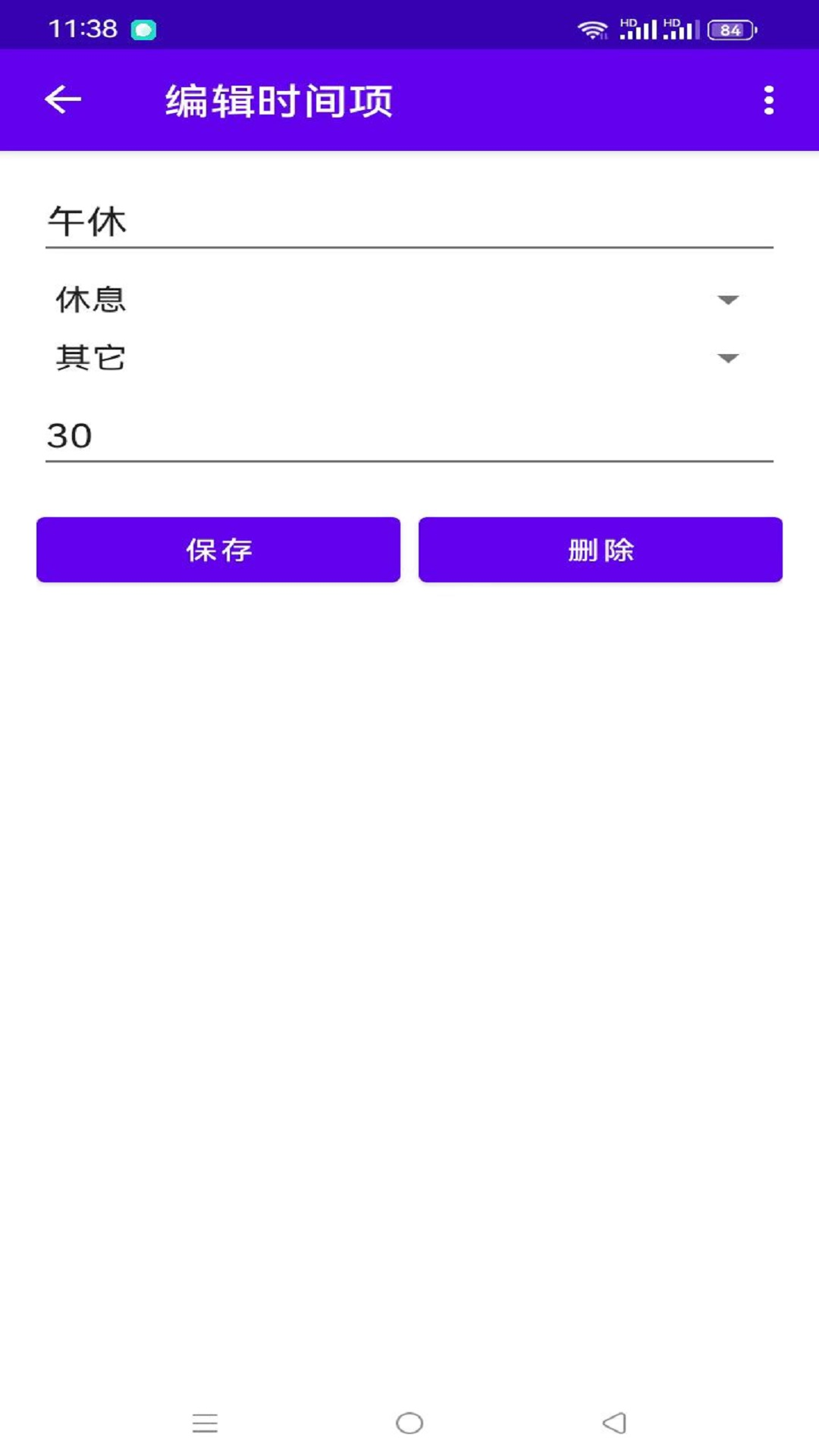Tap the battery indicator showing 84
This screenshot has height=1456, width=819.
point(730,30)
